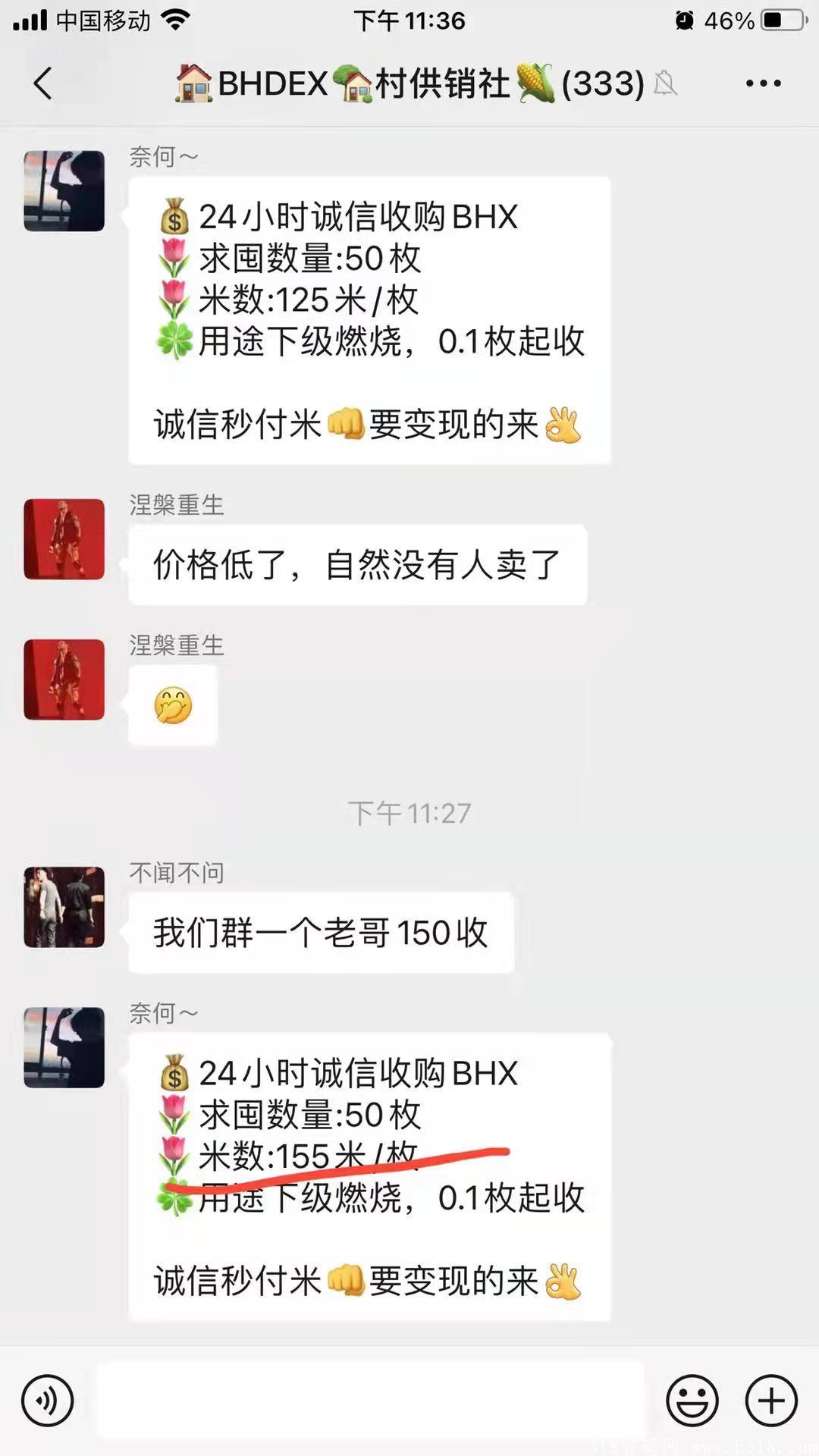Image resolution: width=819 pixels, height=1456 pixels.
Task: Open the emoji sticker panel
Action: pyautogui.click(x=692, y=1400)
